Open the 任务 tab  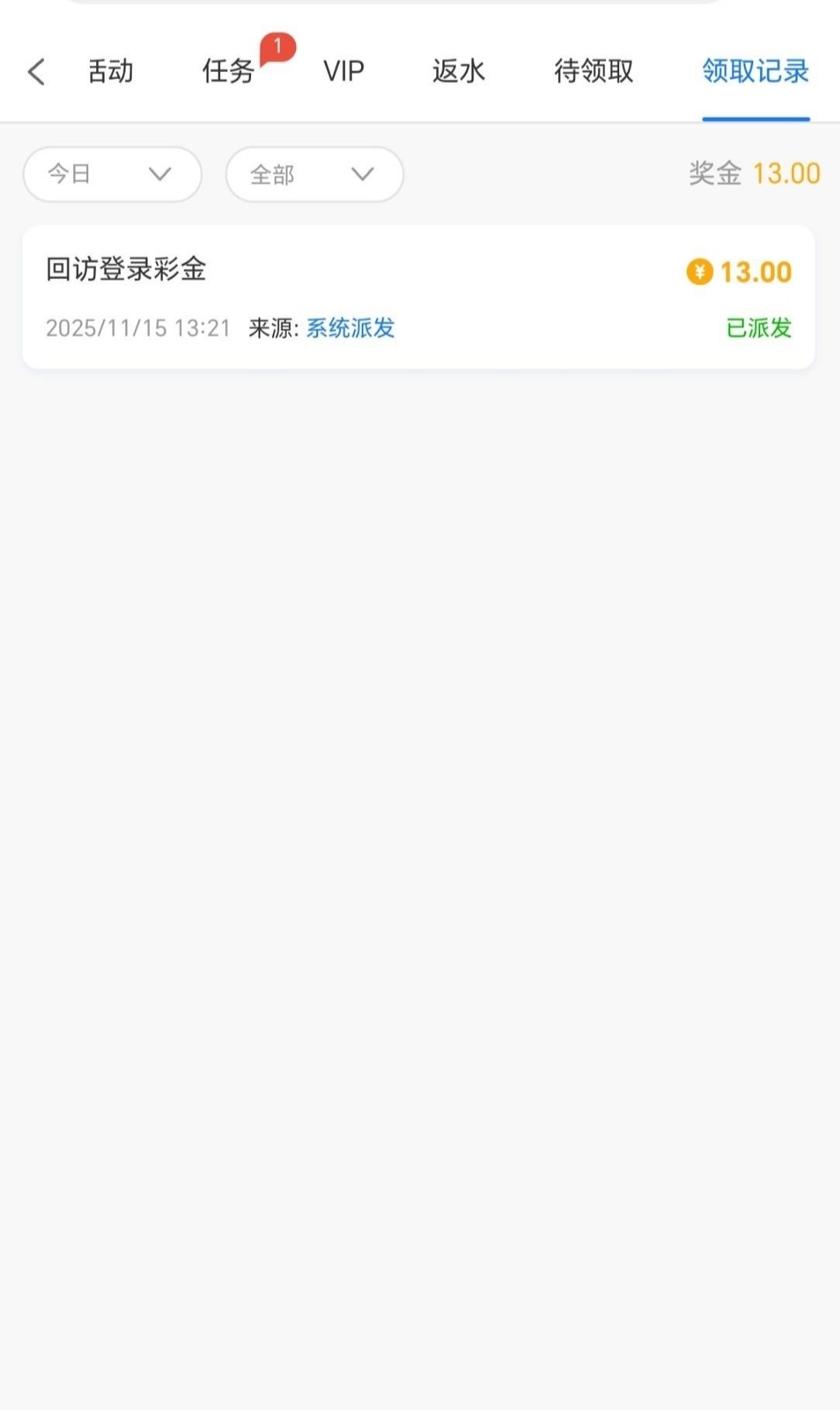click(x=228, y=71)
